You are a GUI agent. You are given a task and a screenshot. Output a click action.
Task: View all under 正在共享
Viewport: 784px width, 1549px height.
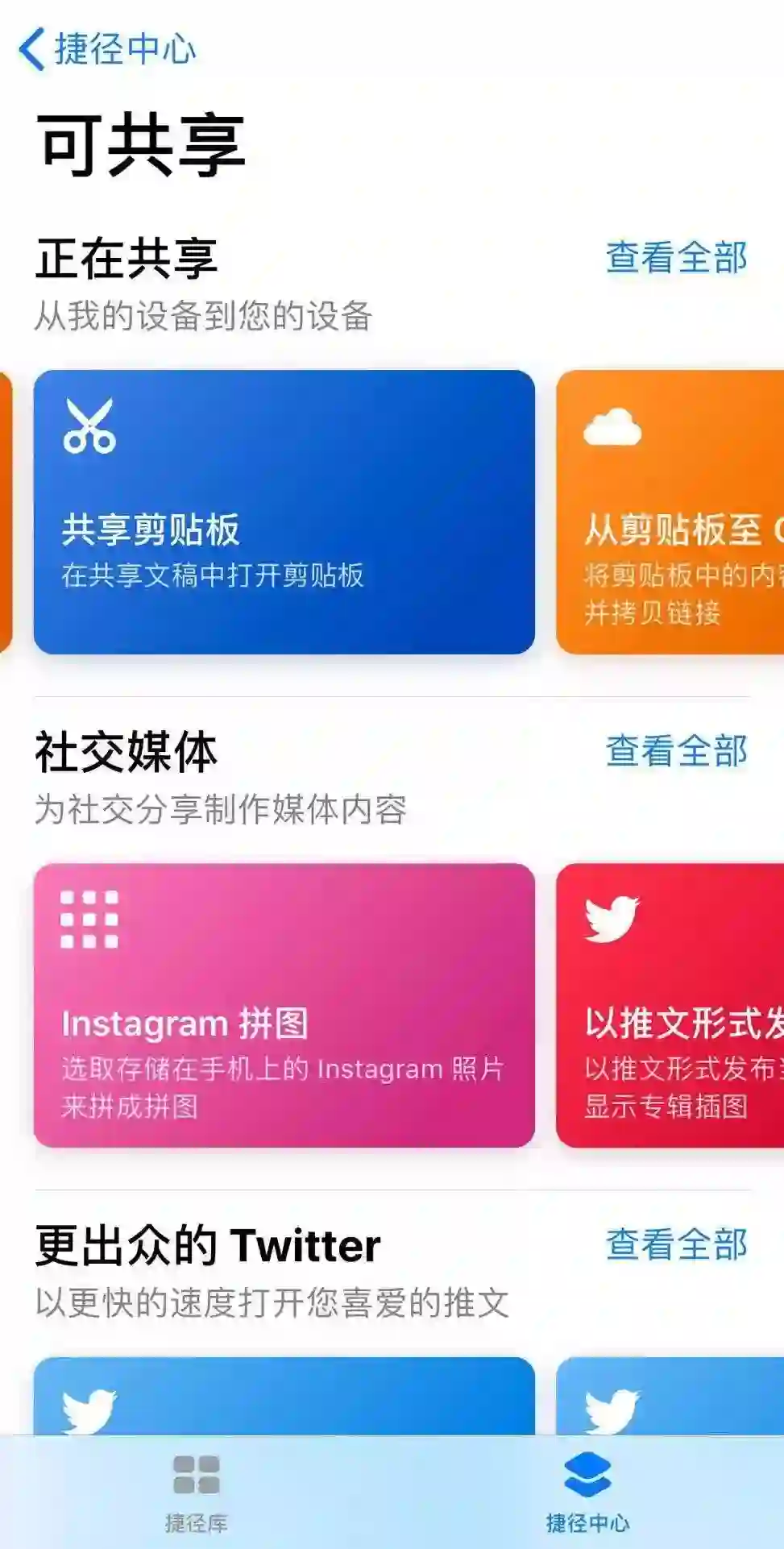(x=675, y=258)
